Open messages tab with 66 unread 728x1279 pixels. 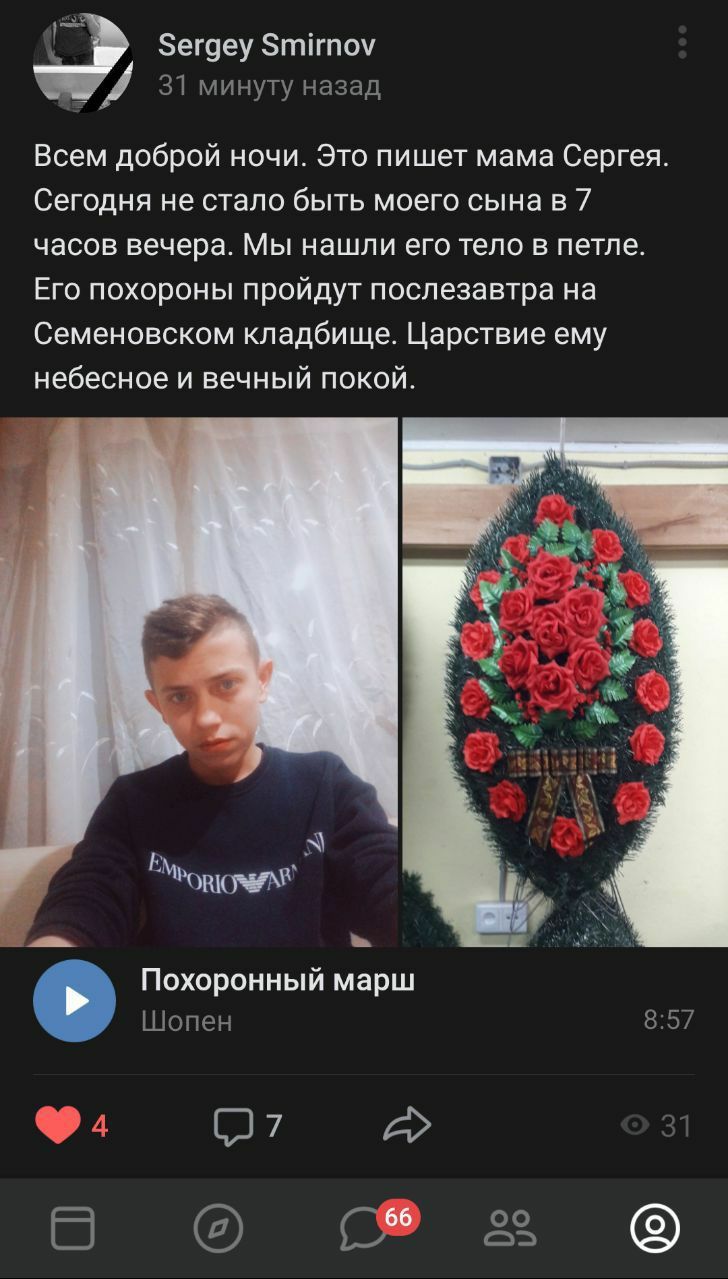[364, 1228]
